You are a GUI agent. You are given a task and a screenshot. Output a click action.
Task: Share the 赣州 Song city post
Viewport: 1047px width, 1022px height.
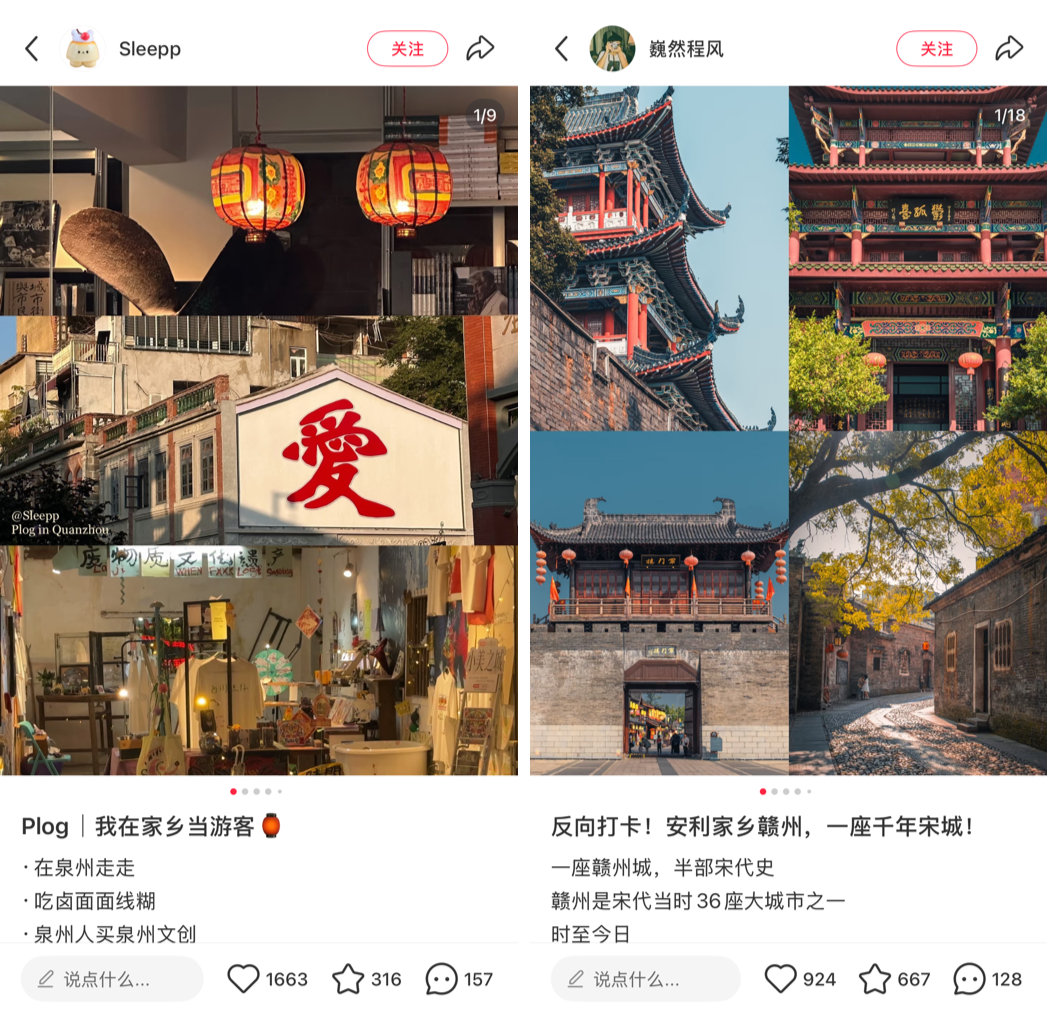tap(1009, 48)
